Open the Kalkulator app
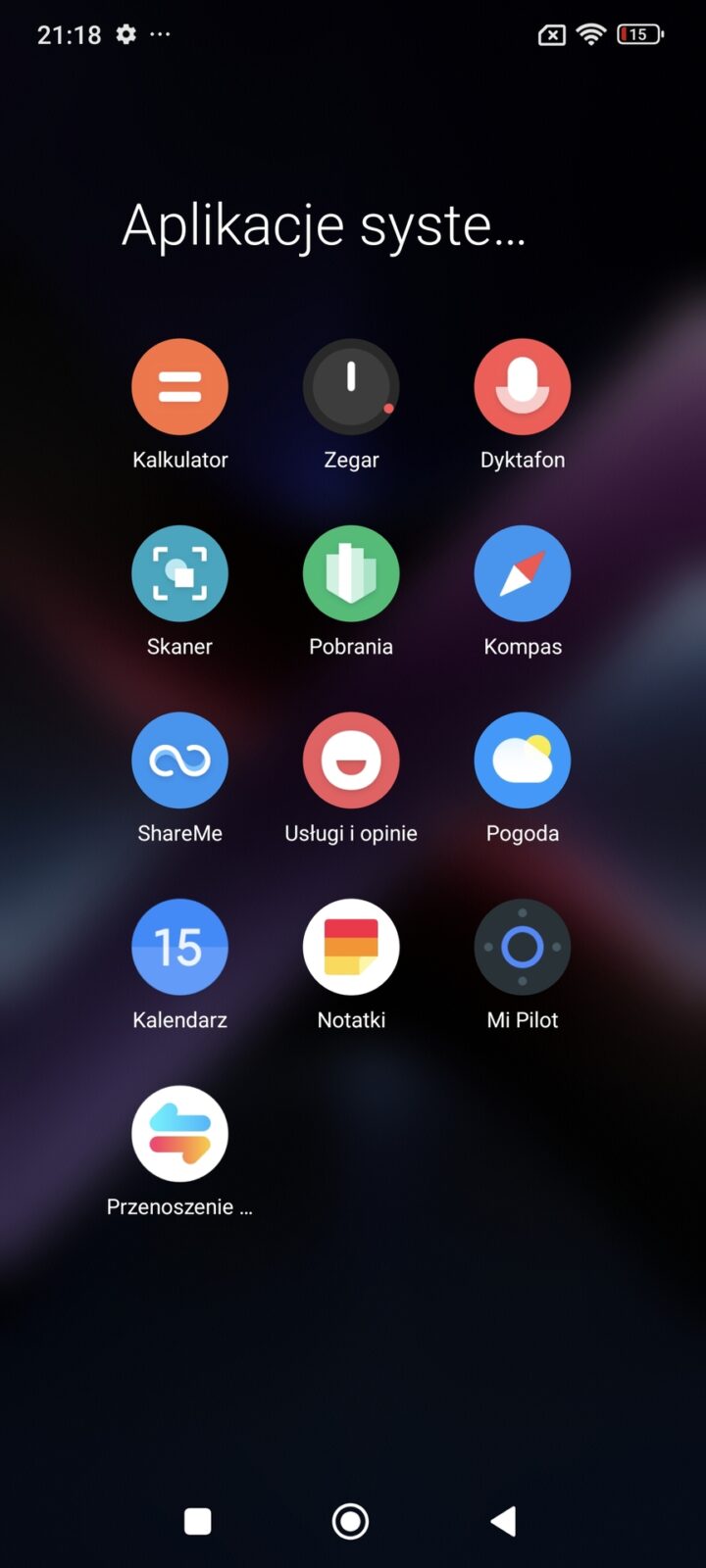Image resolution: width=706 pixels, height=1568 pixels. click(x=179, y=387)
